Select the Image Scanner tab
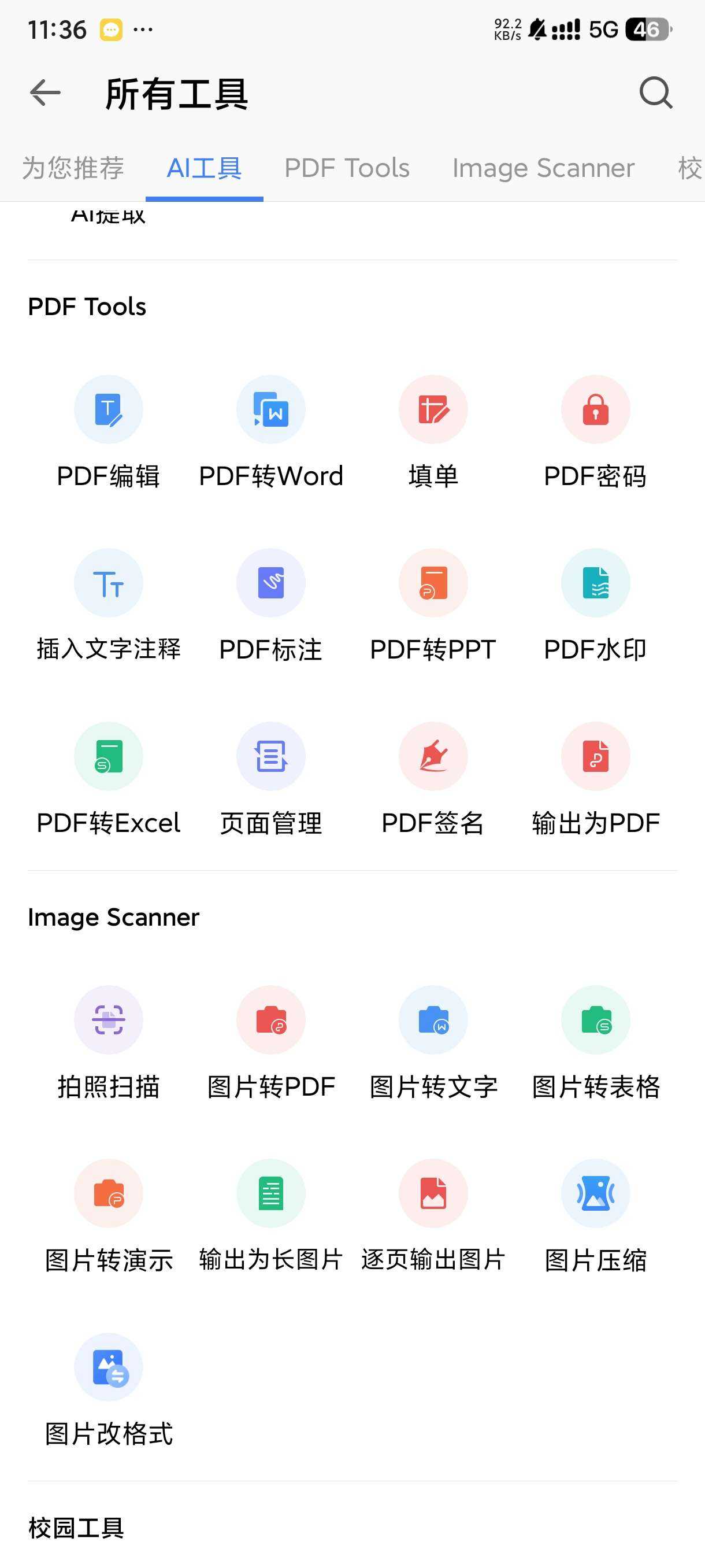The width and height of the screenshot is (705, 1568). pos(543,168)
